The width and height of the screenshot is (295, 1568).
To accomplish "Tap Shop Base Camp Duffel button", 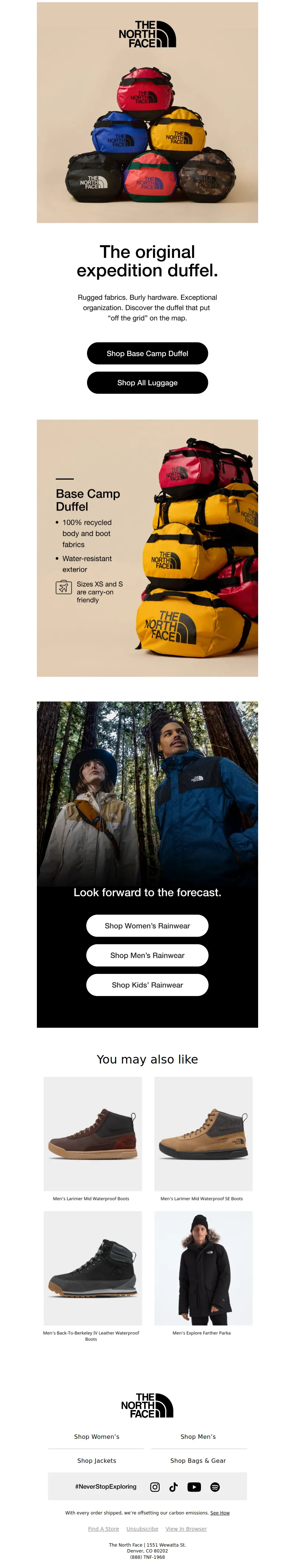I will point(147,353).
